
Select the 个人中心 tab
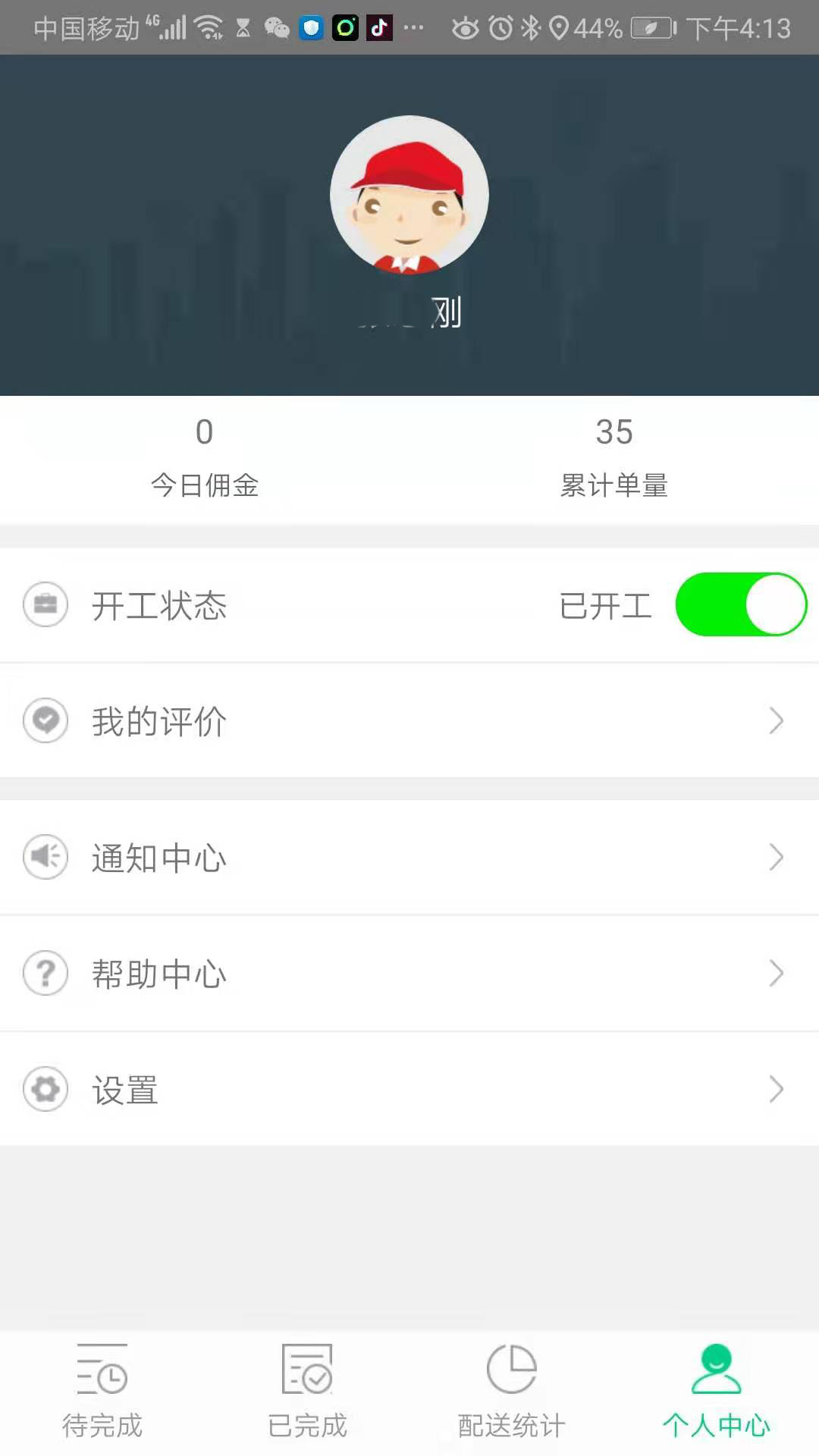point(716,1392)
